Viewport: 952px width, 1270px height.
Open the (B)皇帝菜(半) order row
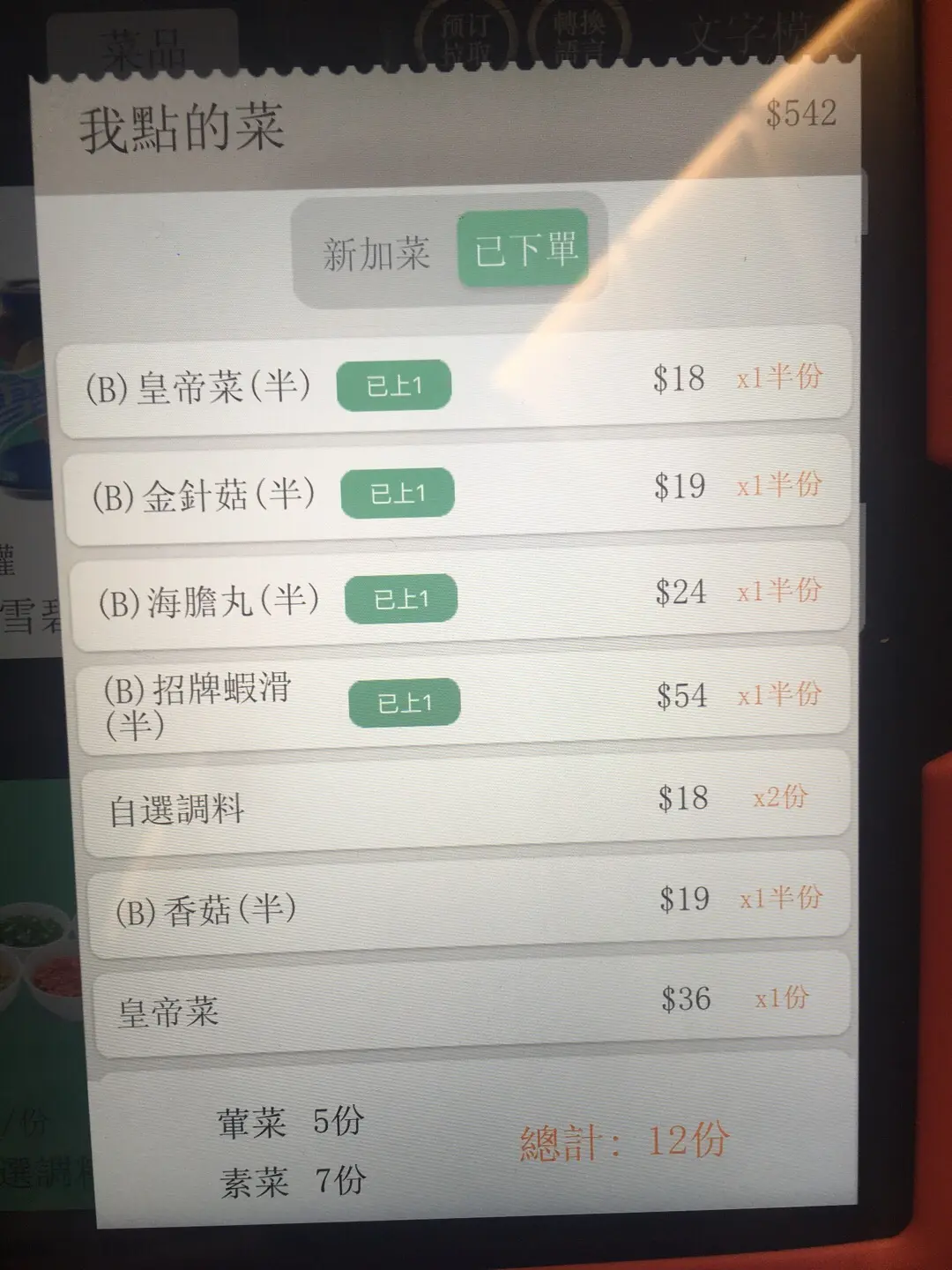454,384
